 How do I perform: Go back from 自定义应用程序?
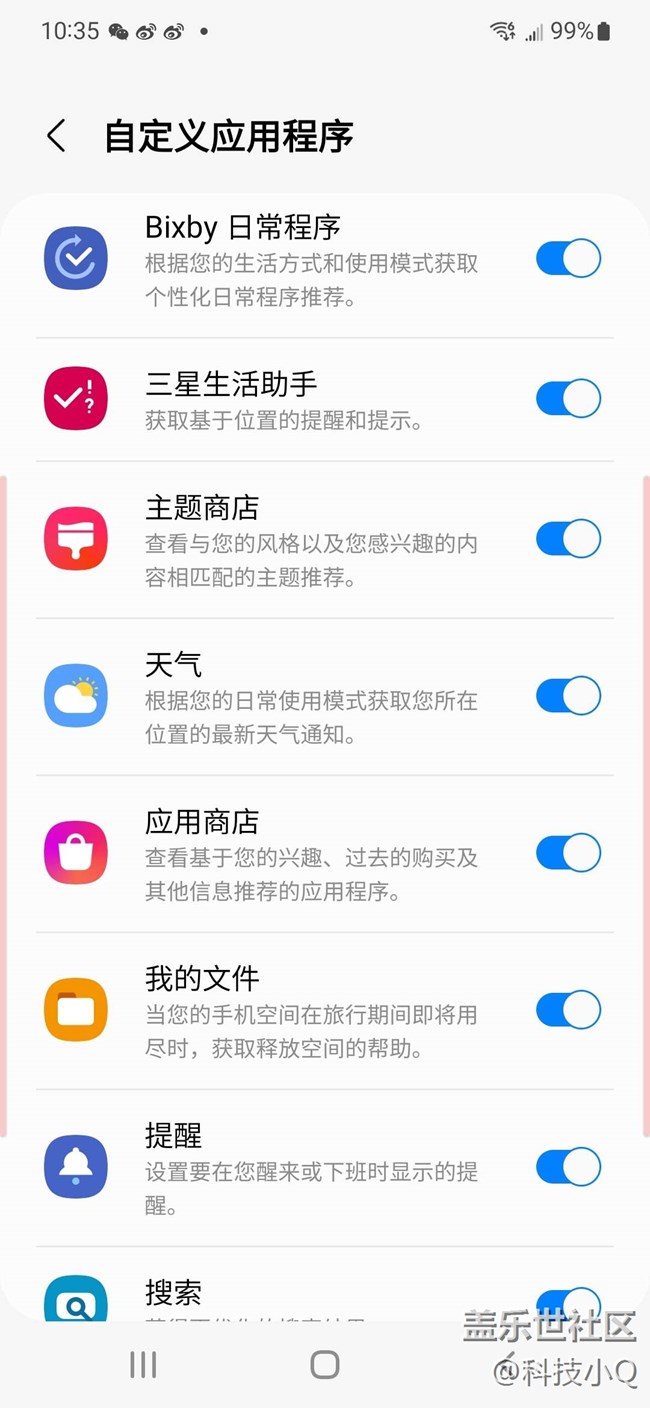pyautogui.click(x=57, y=136)
